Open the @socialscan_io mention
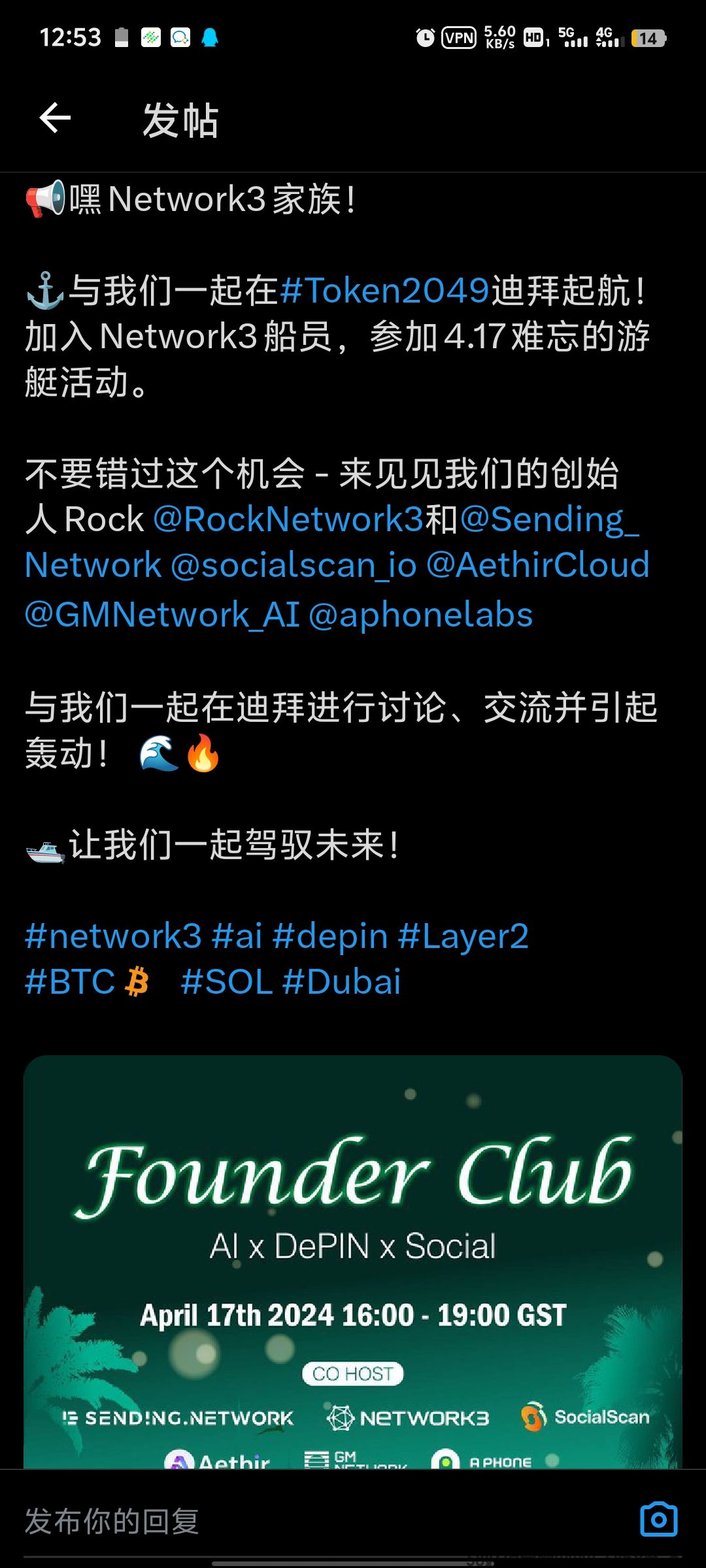706x1568 pixels. tap(293, 566)
